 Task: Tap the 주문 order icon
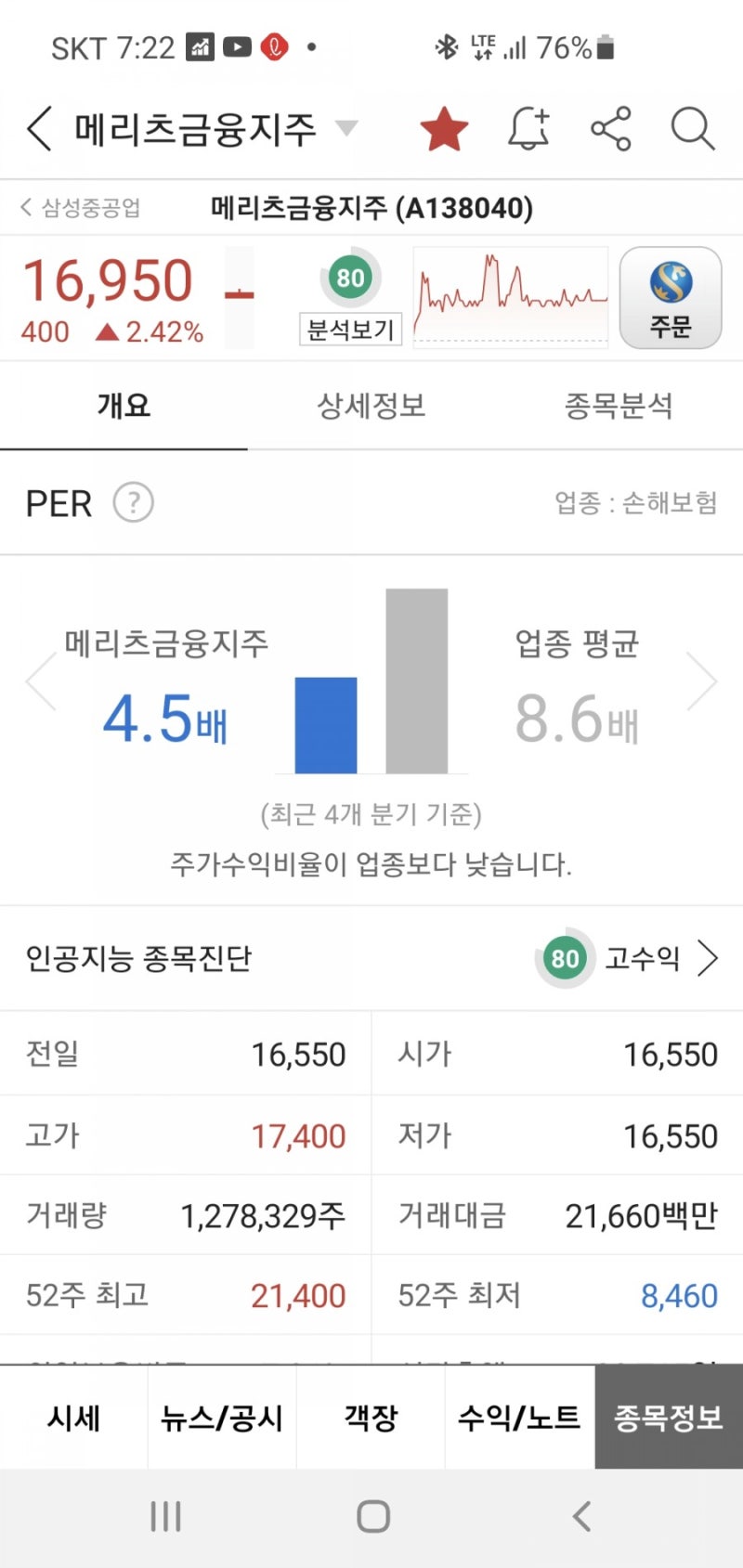pos(671,297)
